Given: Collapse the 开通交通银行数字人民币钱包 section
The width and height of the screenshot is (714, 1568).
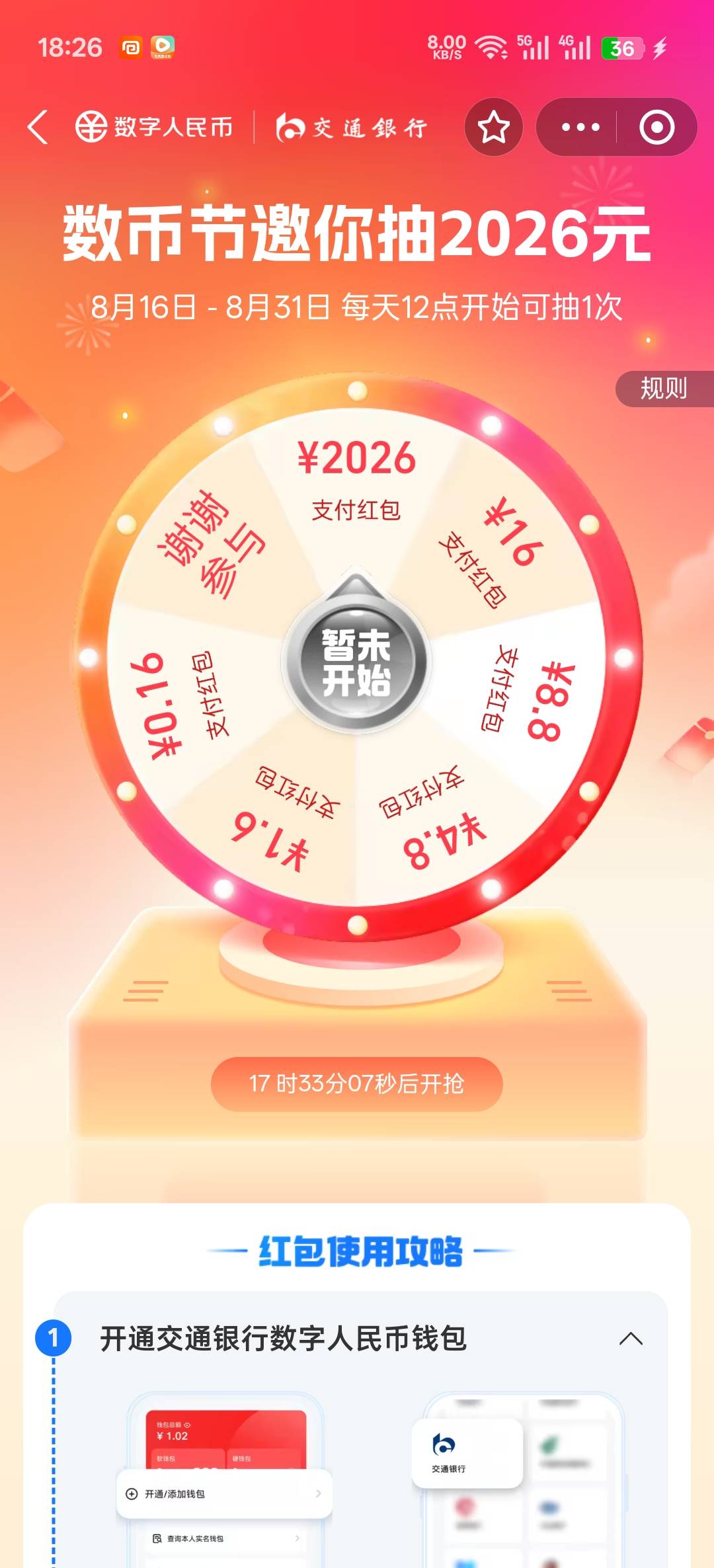Looking at the screenshot, I should (631, 1339).
